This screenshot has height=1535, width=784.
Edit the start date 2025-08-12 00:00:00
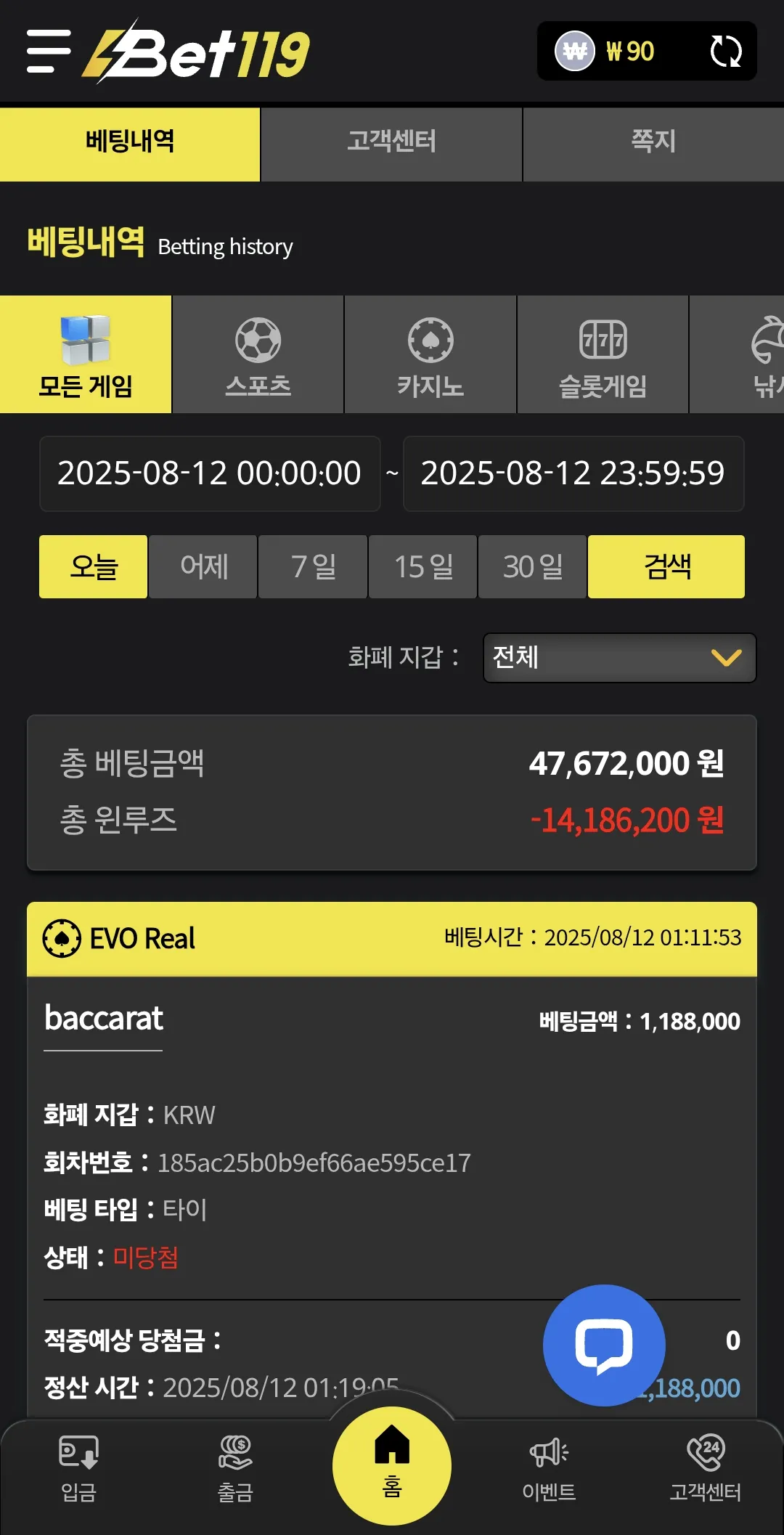click(210, 473)
